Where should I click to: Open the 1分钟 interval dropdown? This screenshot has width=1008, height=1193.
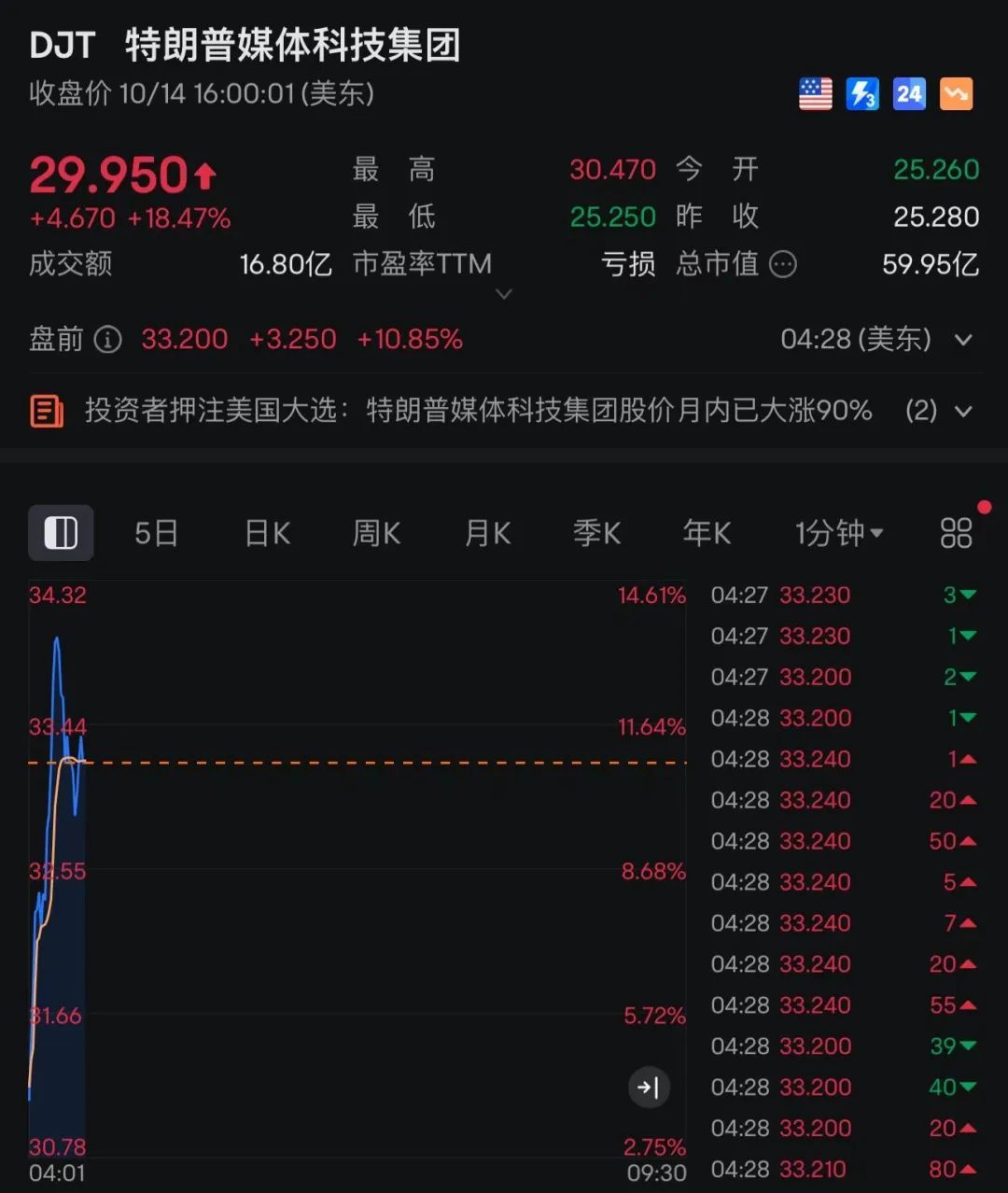pos(838,533)
